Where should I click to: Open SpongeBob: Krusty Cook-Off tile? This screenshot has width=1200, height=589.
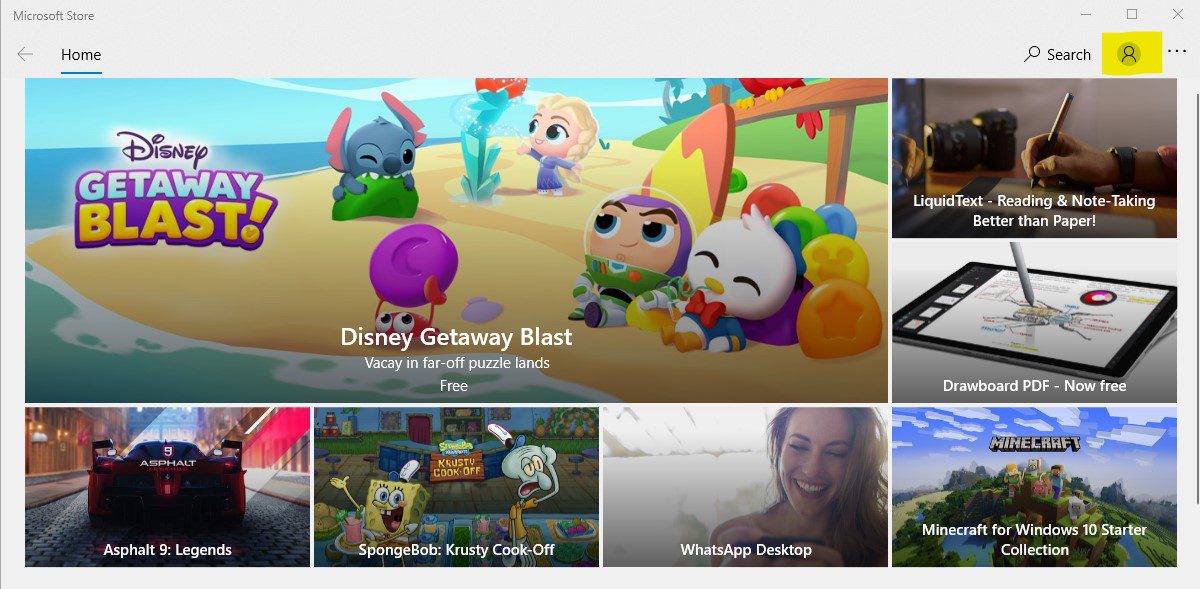[456, 487]
